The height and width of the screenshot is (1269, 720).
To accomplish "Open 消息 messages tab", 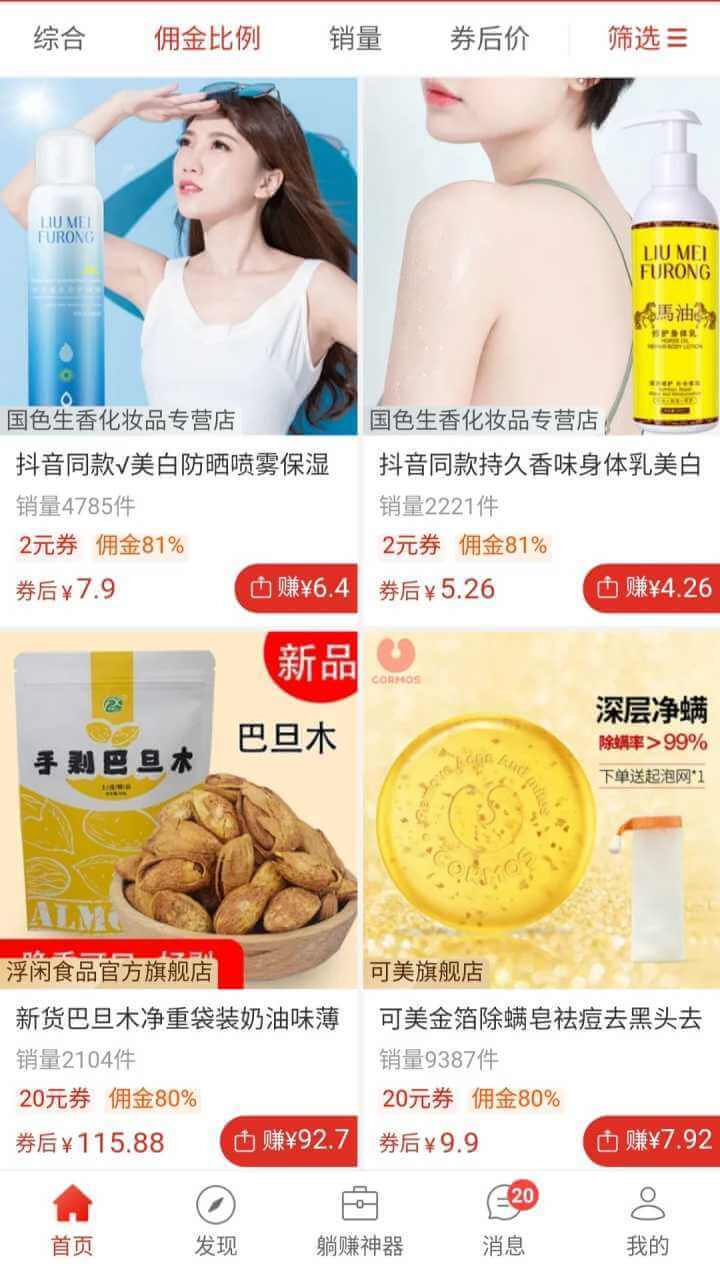I will (504, 1220).
